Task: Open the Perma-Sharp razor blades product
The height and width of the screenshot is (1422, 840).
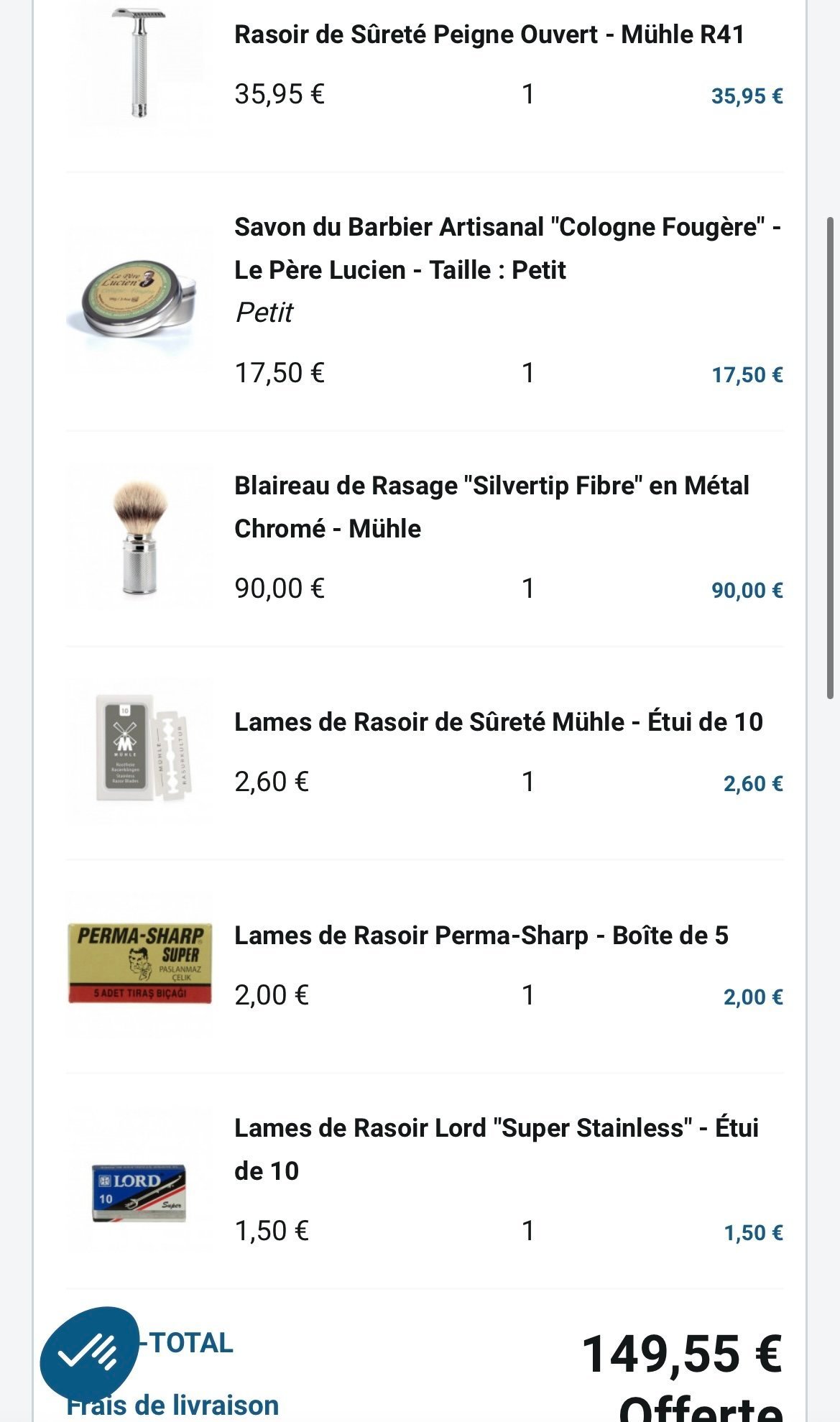Action: pos(481,935)
